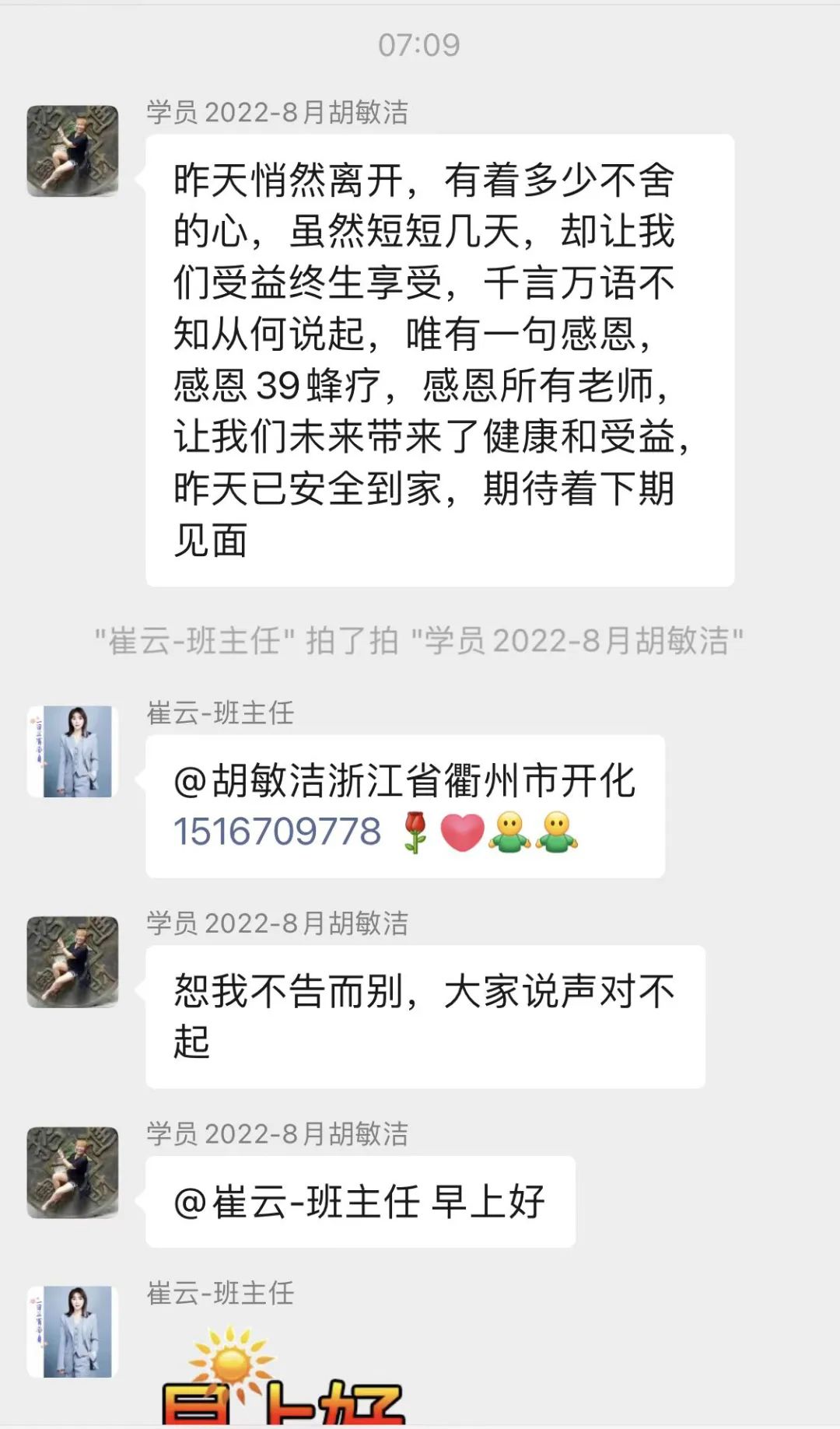This screenshot has width=840, height=1429.
Task: Tap 胡敏洁's avatar beside the 早上好 text message
Action: click(72, 1172)
